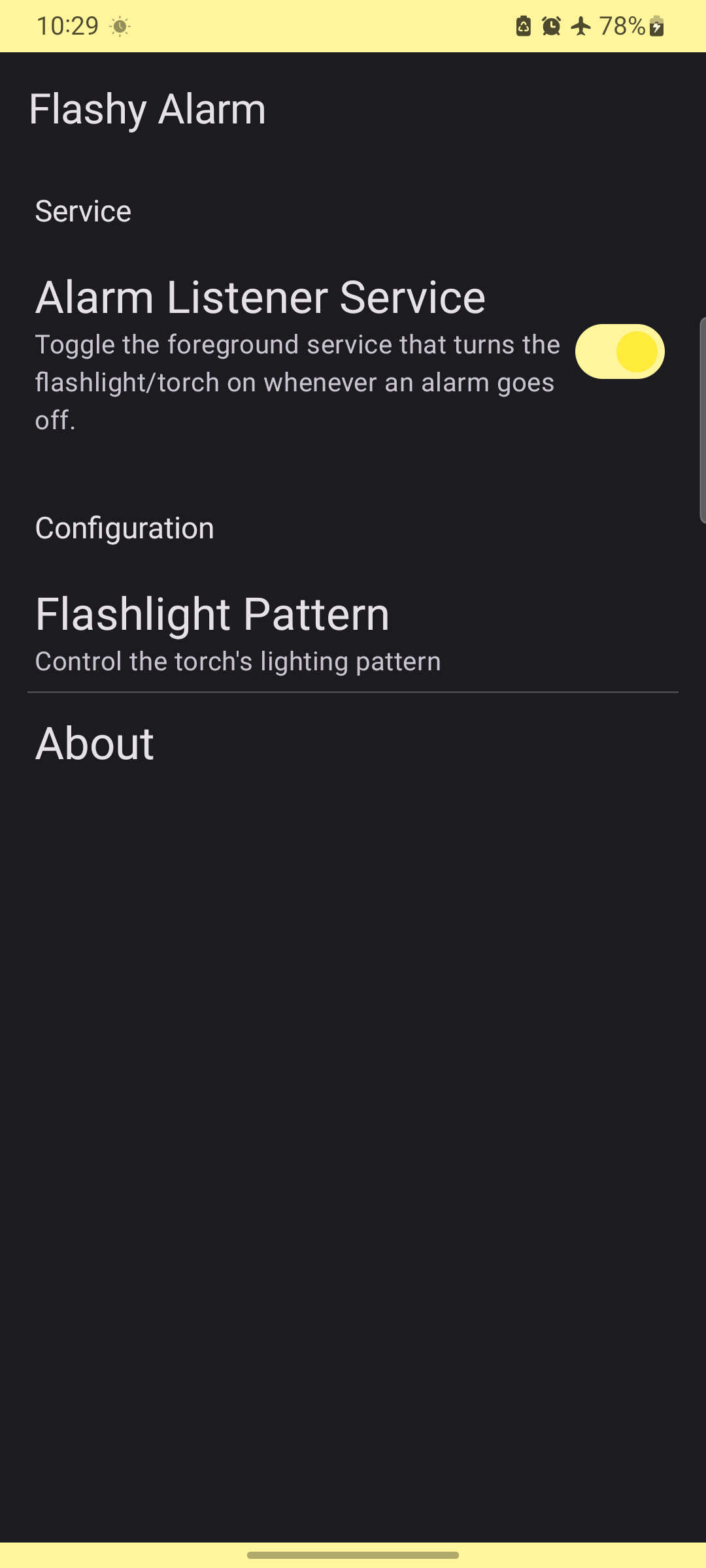706x1568 pixels.
Task: Open the About page
Action: pos(353,743)
